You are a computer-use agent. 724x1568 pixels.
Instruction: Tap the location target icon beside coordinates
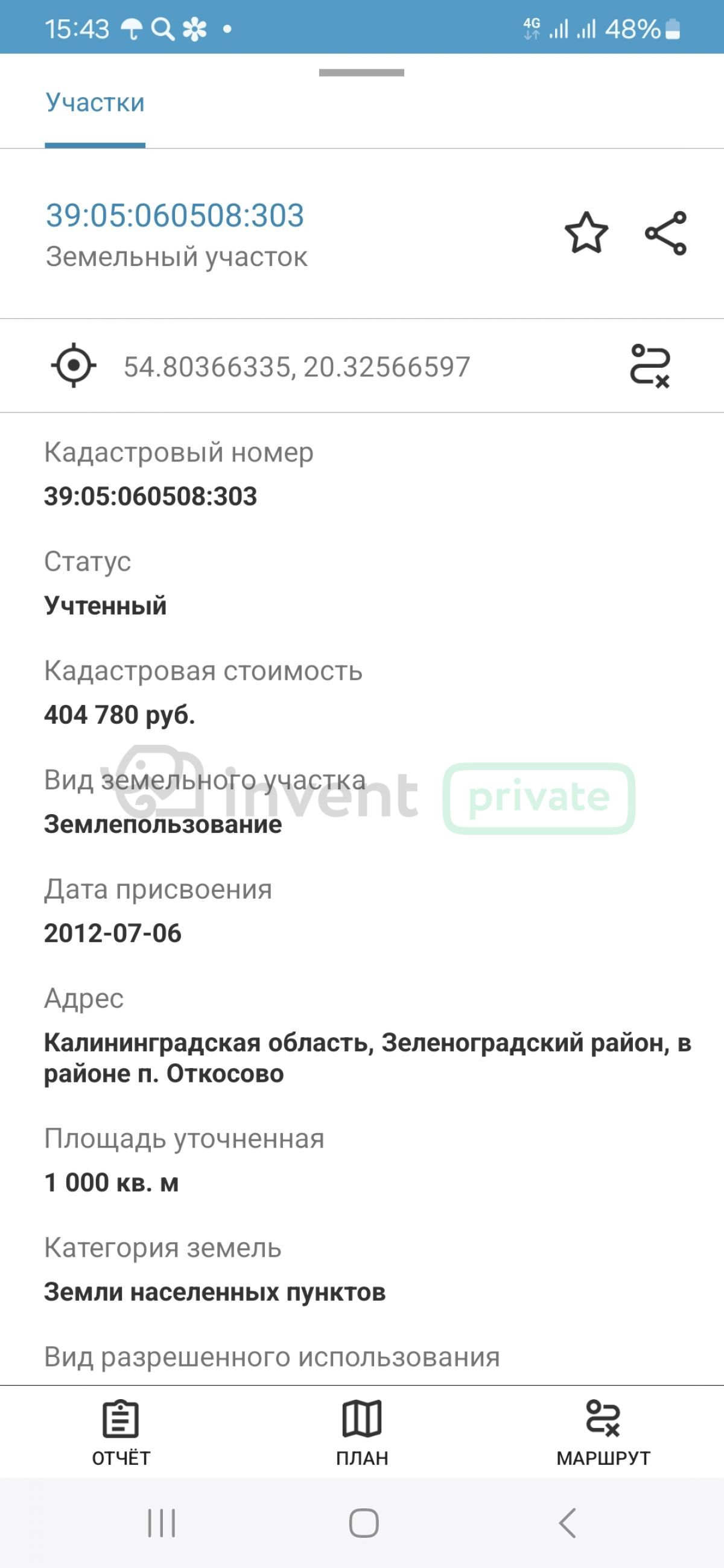tap(74, 366)
